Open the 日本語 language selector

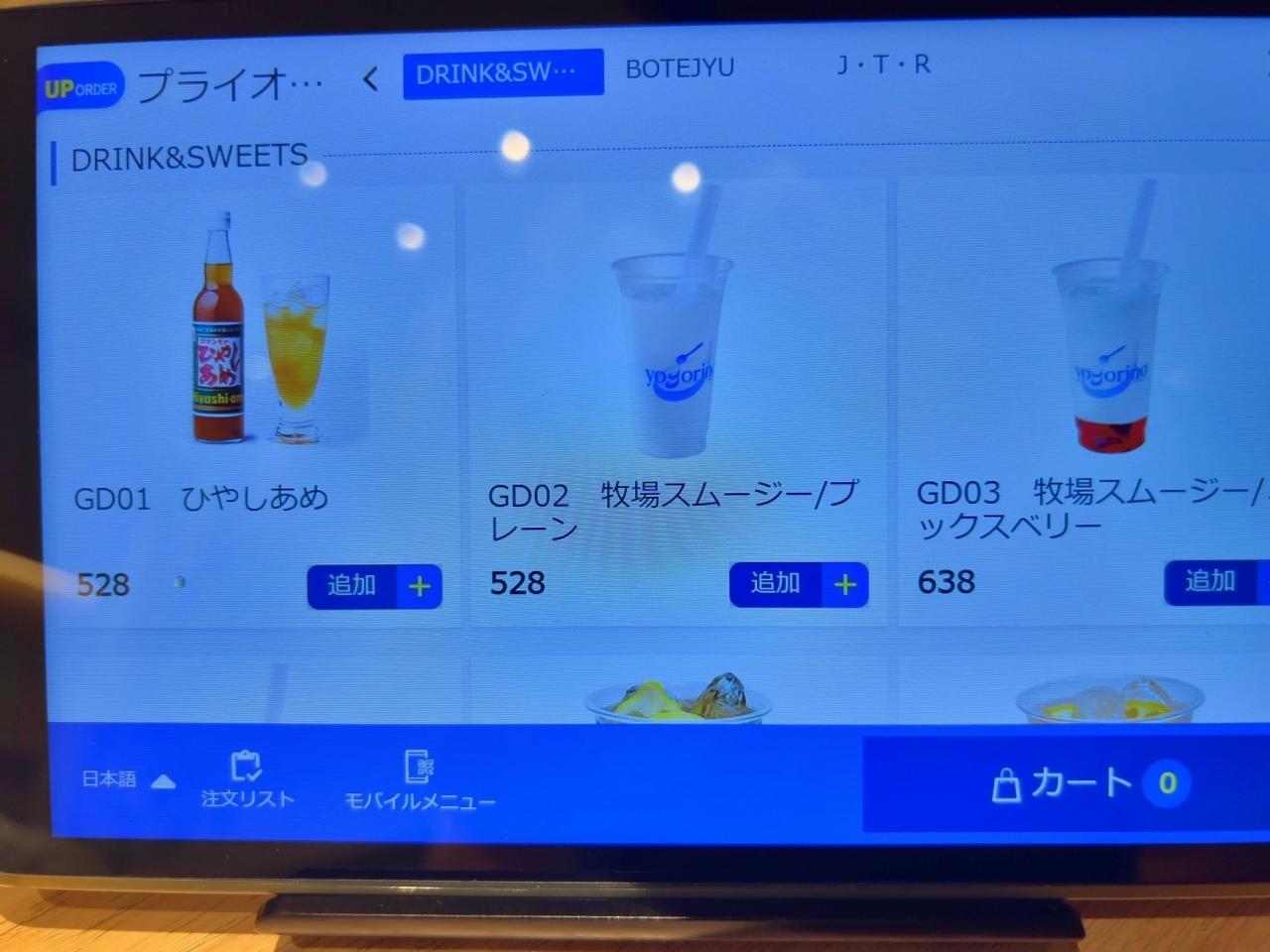click(127, 780)
